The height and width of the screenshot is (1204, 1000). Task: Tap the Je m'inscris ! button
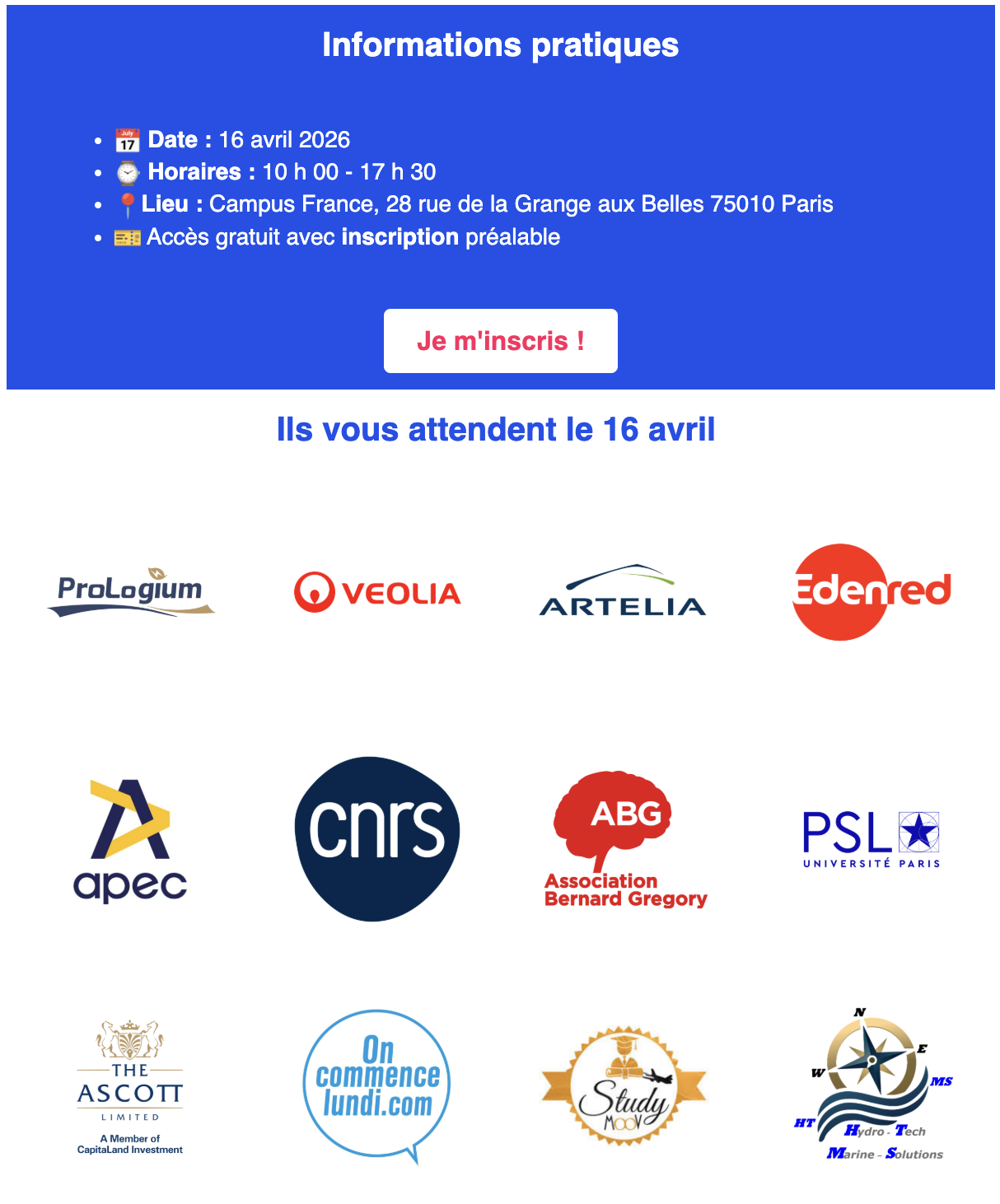[x=500, y=341]
